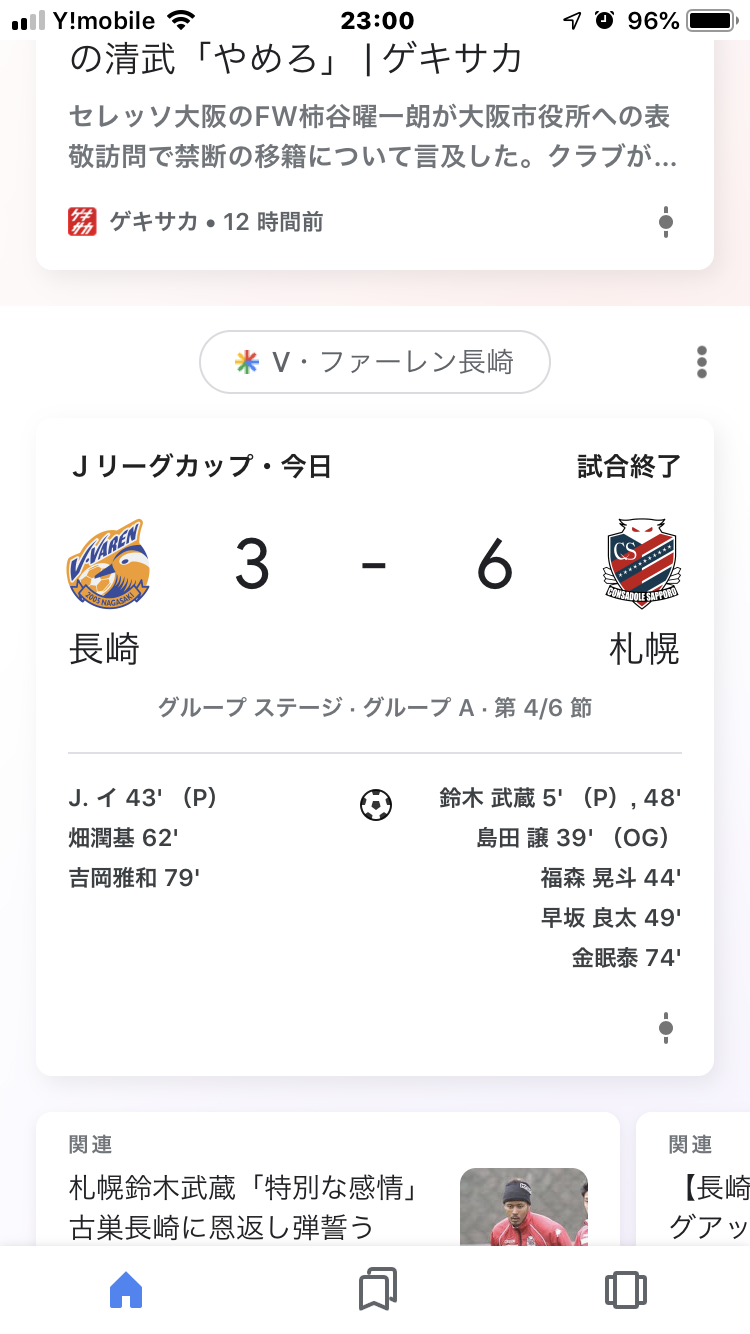The width and height of the screenshot is (750, 1334).
Task: Go to the Home tab
Action: pos(126,1290)
